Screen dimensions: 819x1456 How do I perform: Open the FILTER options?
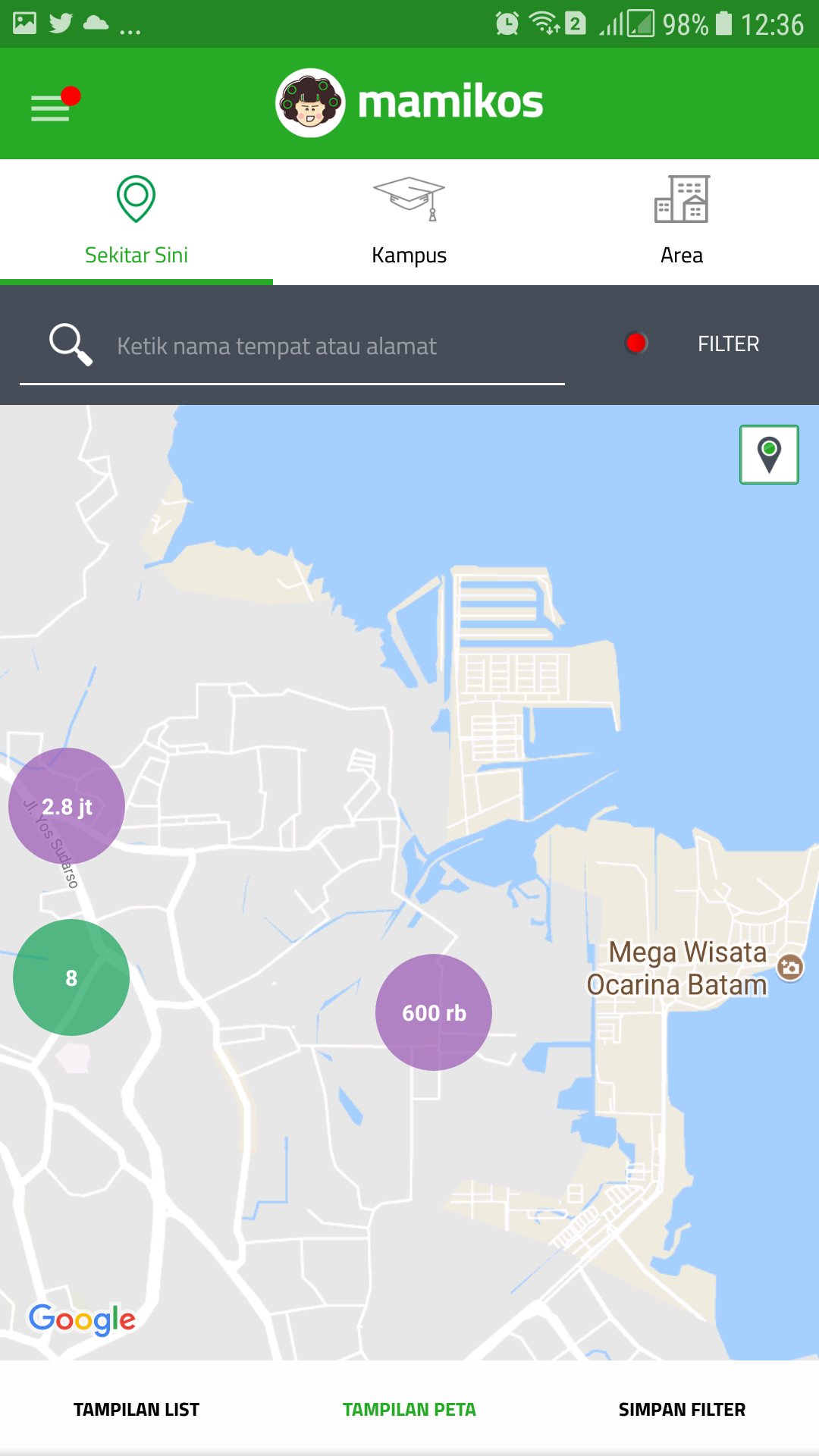(727, 344)
